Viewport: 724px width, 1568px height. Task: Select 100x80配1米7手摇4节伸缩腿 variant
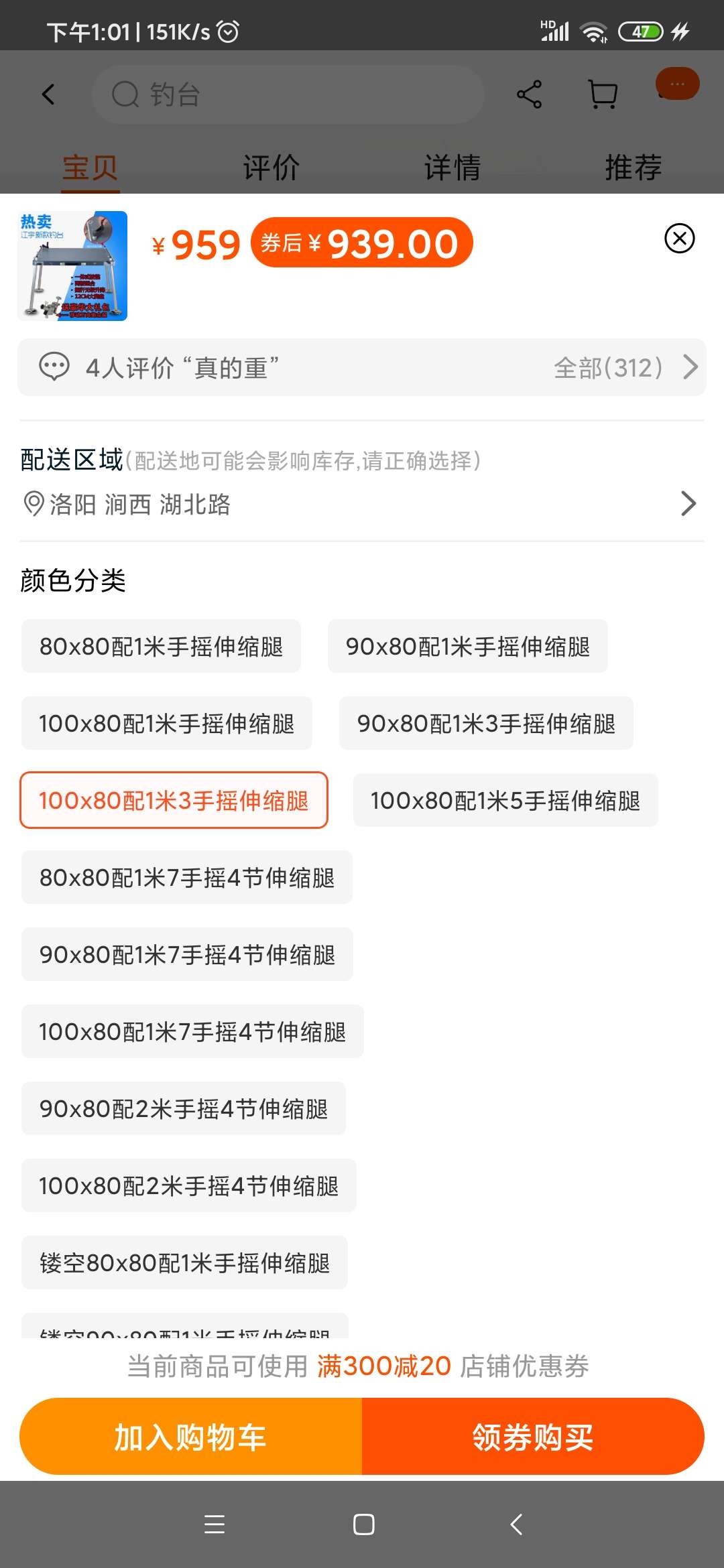(192, 1031)
